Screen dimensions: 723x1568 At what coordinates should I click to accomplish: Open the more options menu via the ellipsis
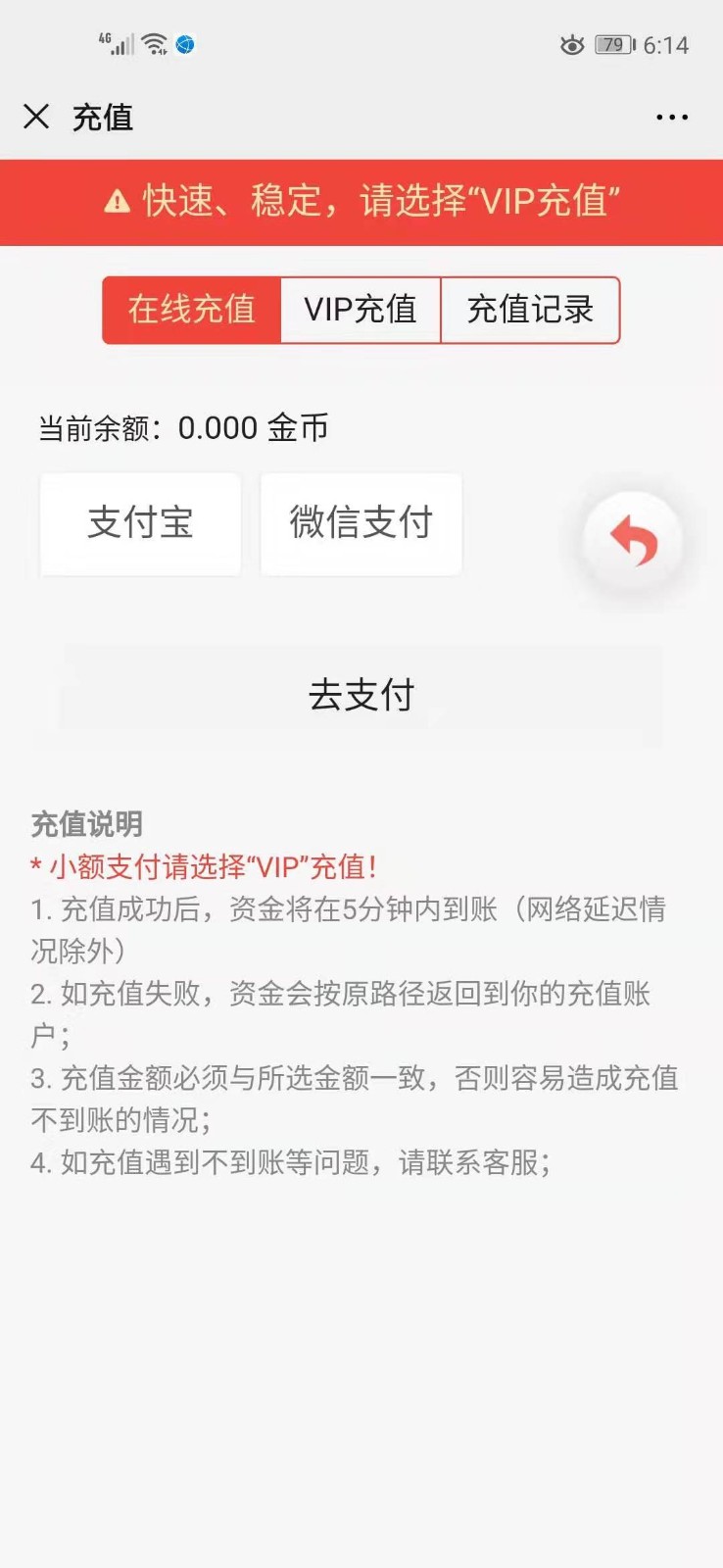coord(672,117)
